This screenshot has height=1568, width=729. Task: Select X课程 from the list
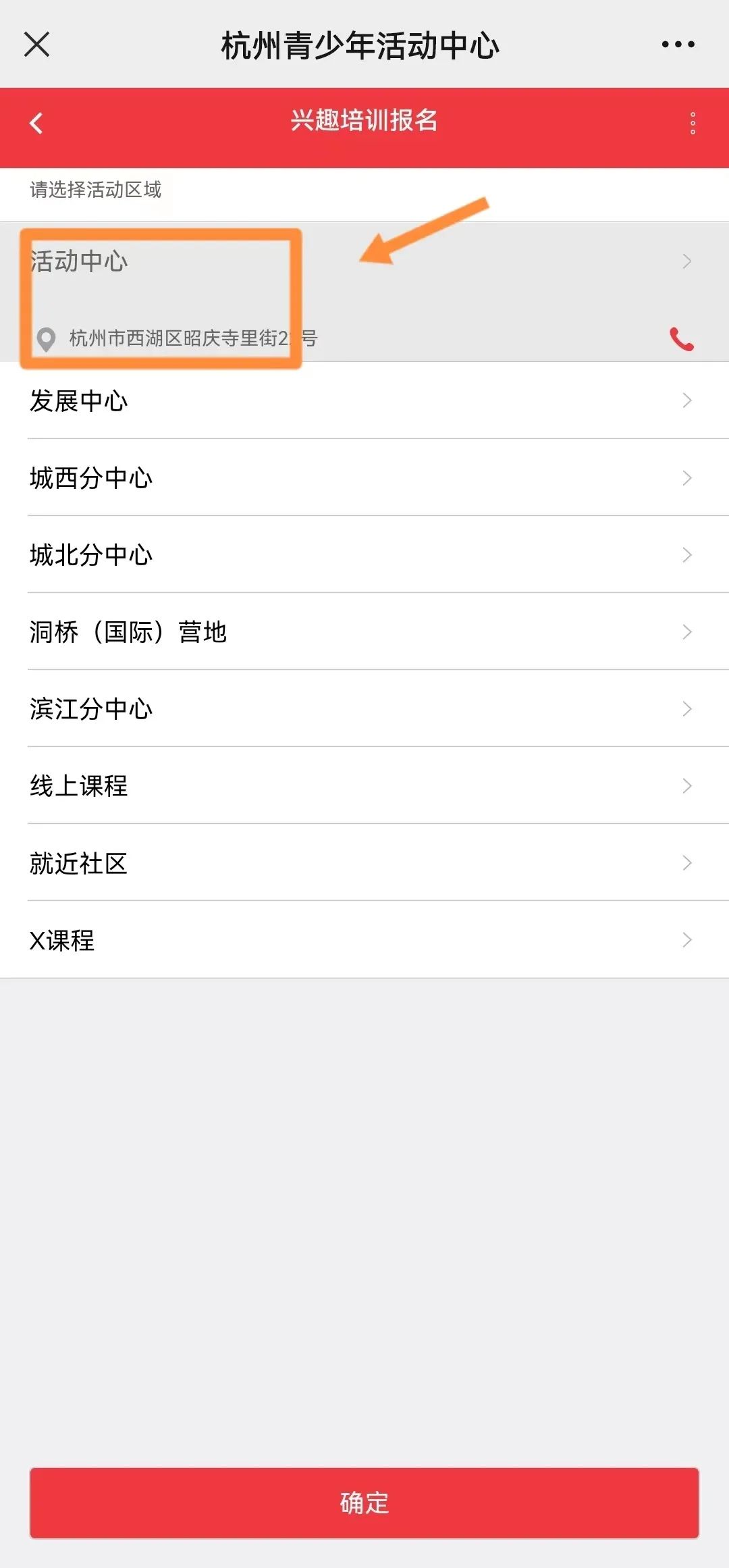click(364, 939)
